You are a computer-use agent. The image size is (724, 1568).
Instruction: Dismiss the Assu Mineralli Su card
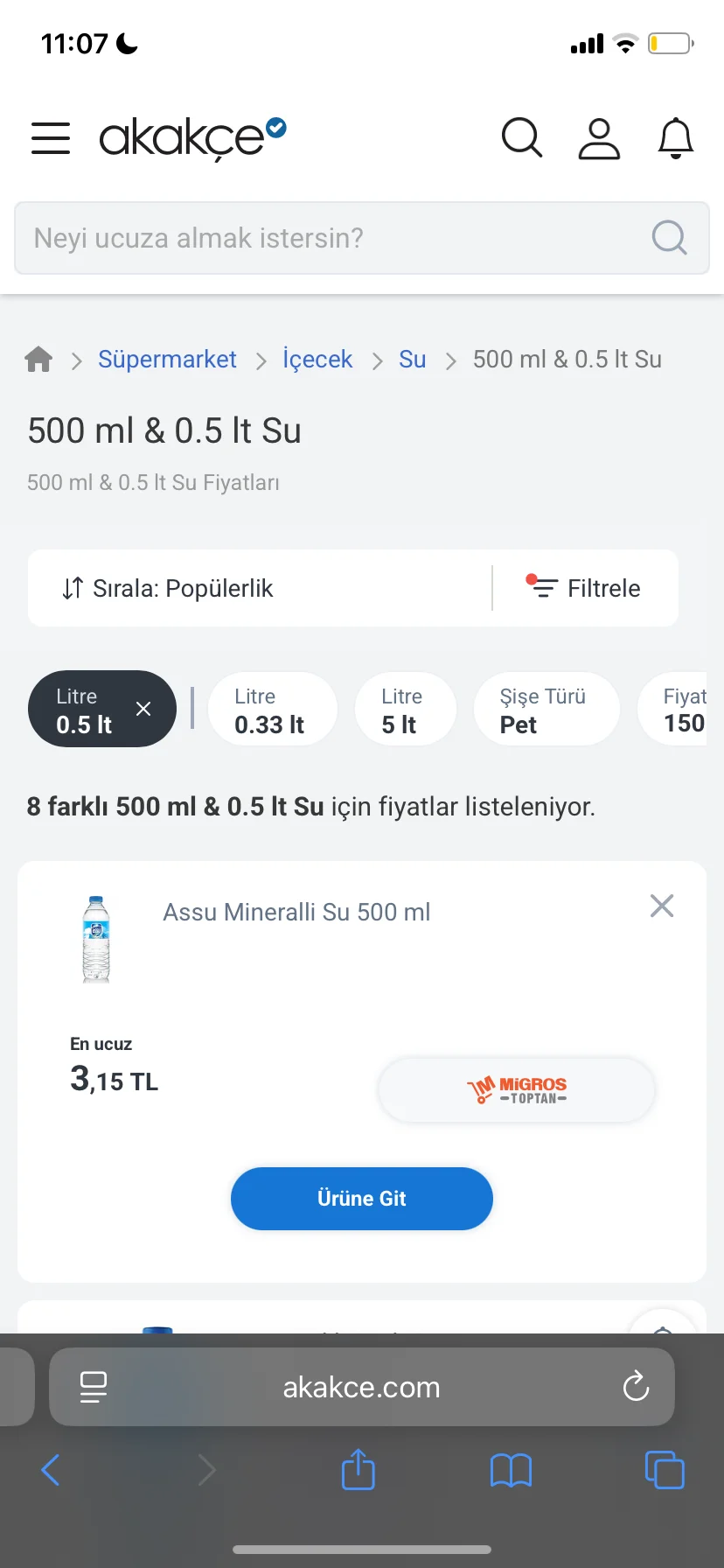662,906
